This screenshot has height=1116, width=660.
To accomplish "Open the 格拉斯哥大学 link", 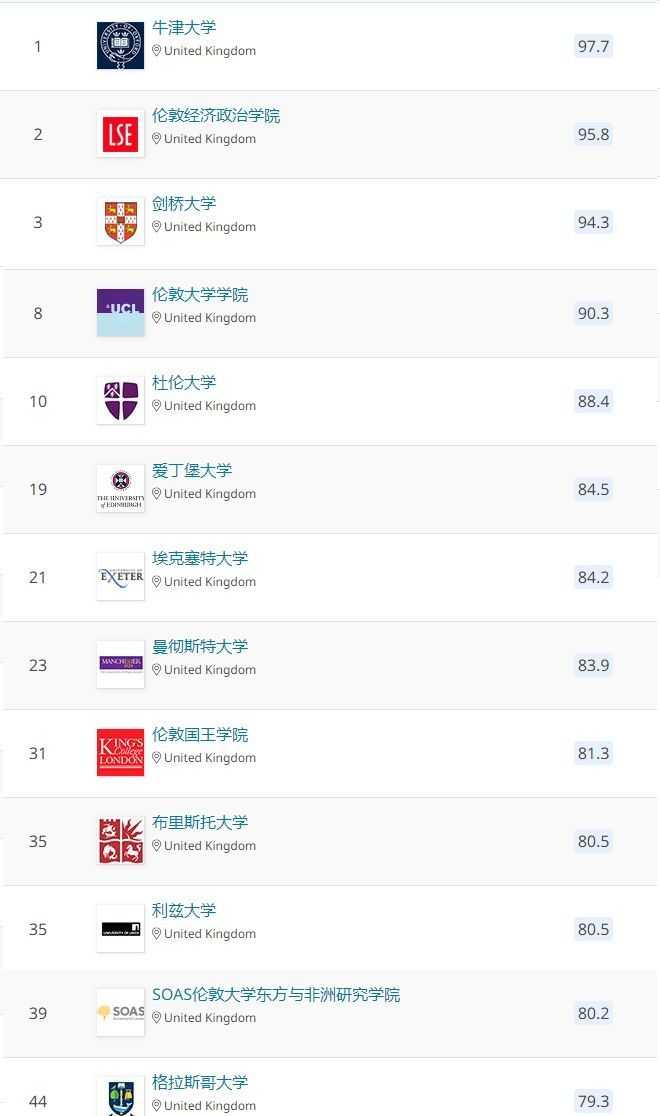I will click(x=200, y=1083).
